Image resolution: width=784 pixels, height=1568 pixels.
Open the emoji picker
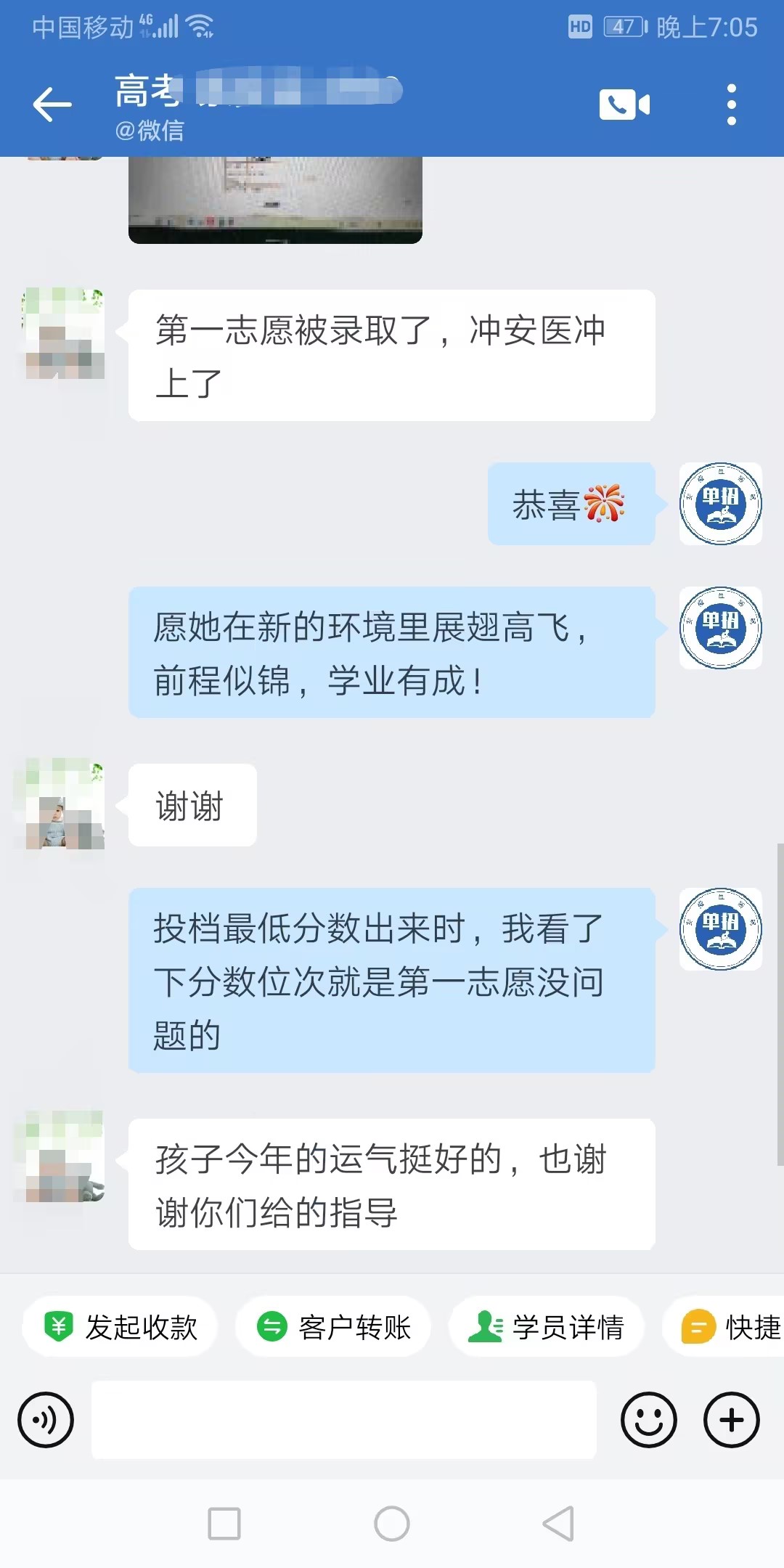(x=648, y=1420)
